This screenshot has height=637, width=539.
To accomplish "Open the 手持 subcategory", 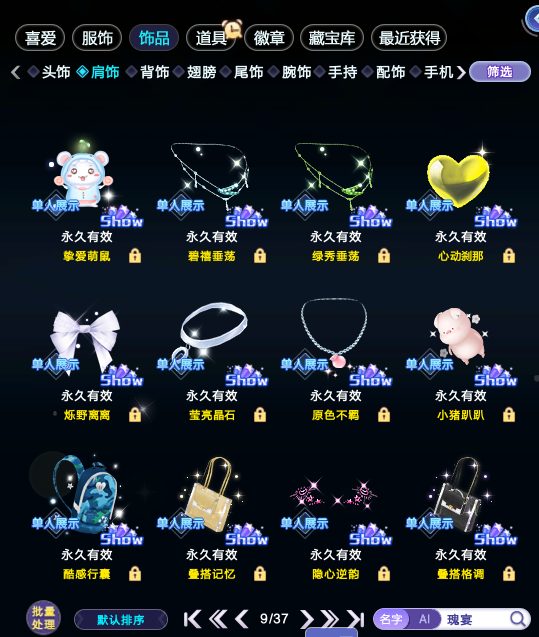I will (336, 72).
